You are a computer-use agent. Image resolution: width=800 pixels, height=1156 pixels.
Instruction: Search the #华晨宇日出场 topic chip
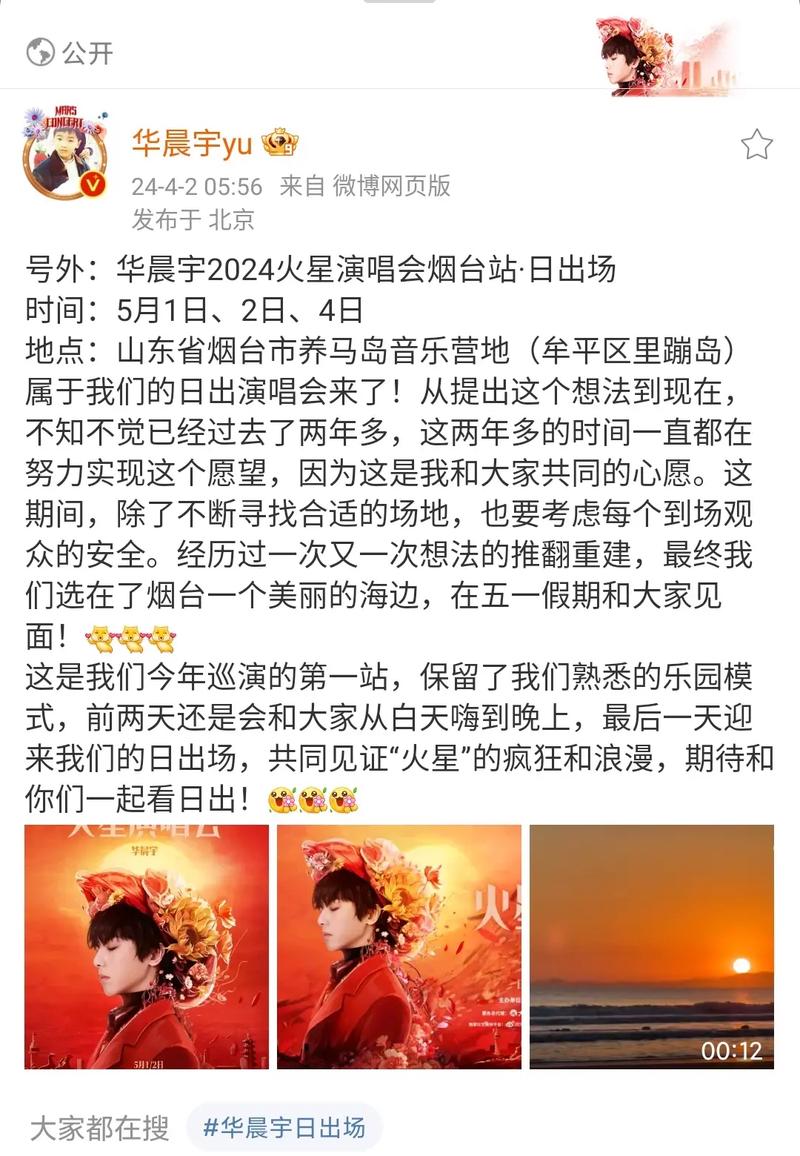(x=284, y=1128)
